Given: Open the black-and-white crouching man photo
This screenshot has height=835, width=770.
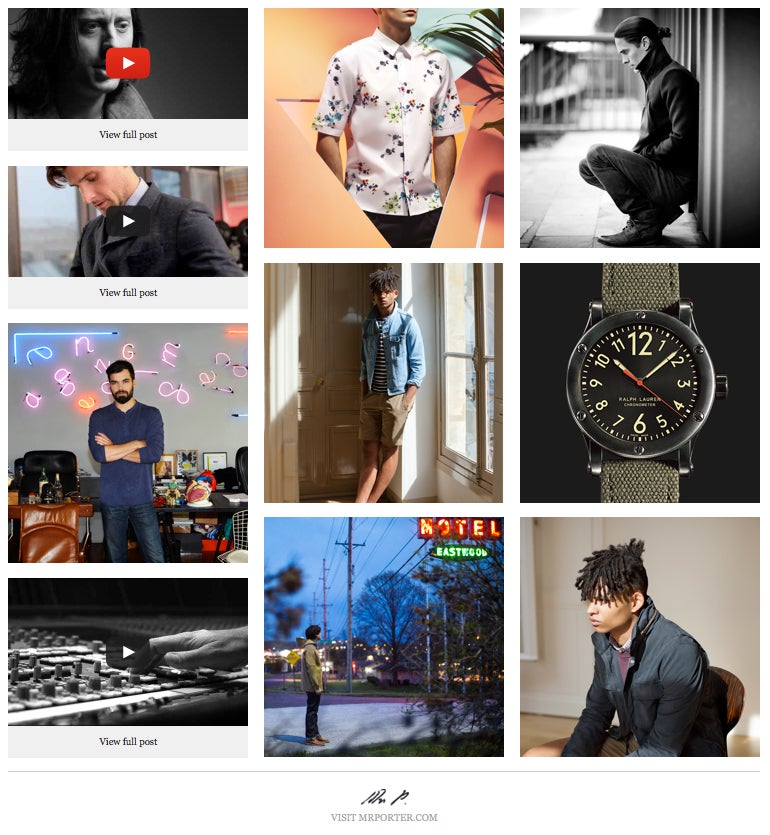Looking at the screenshot, I should click(640, 128).
